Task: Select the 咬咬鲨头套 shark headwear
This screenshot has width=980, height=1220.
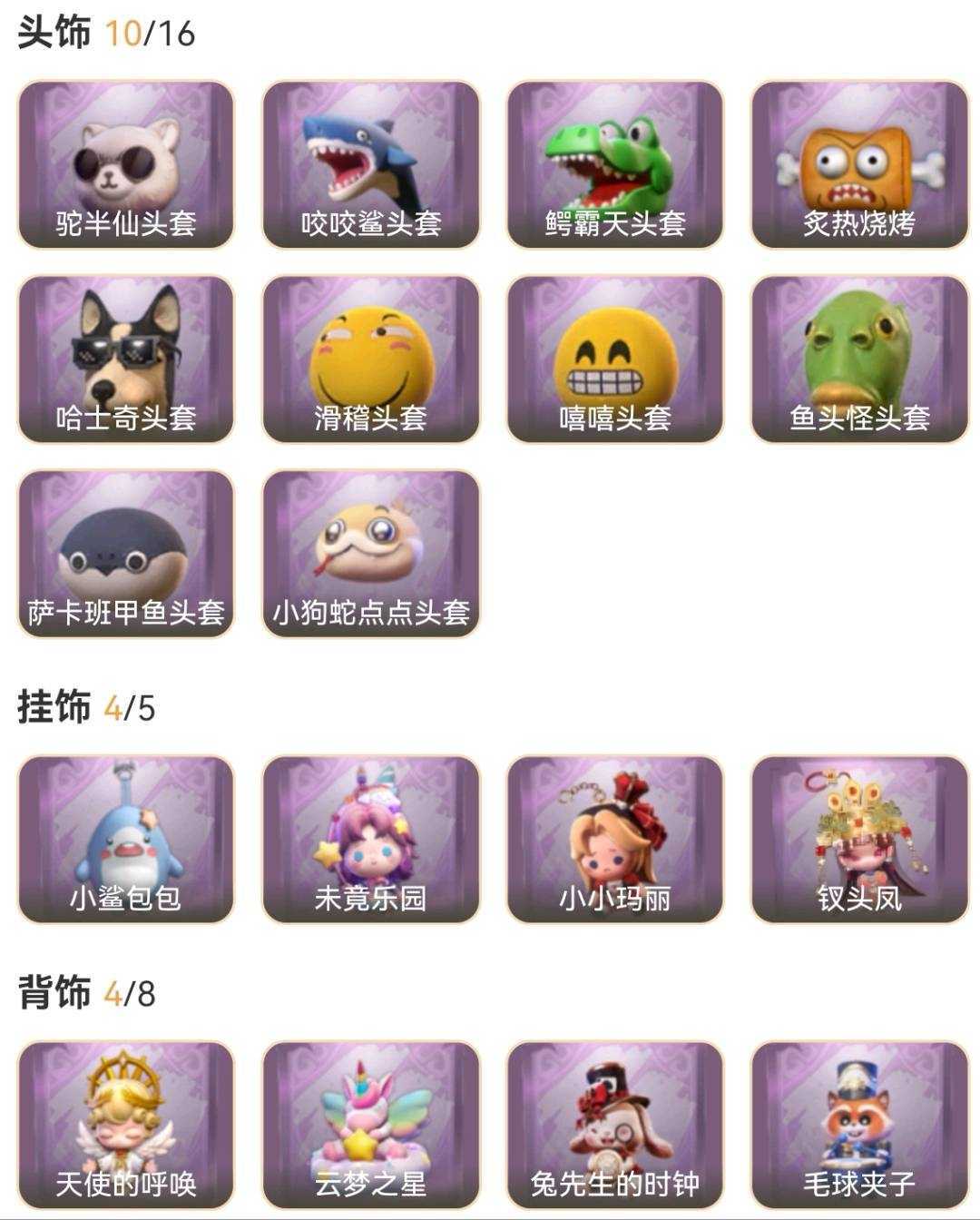Action: coord(370,164)
